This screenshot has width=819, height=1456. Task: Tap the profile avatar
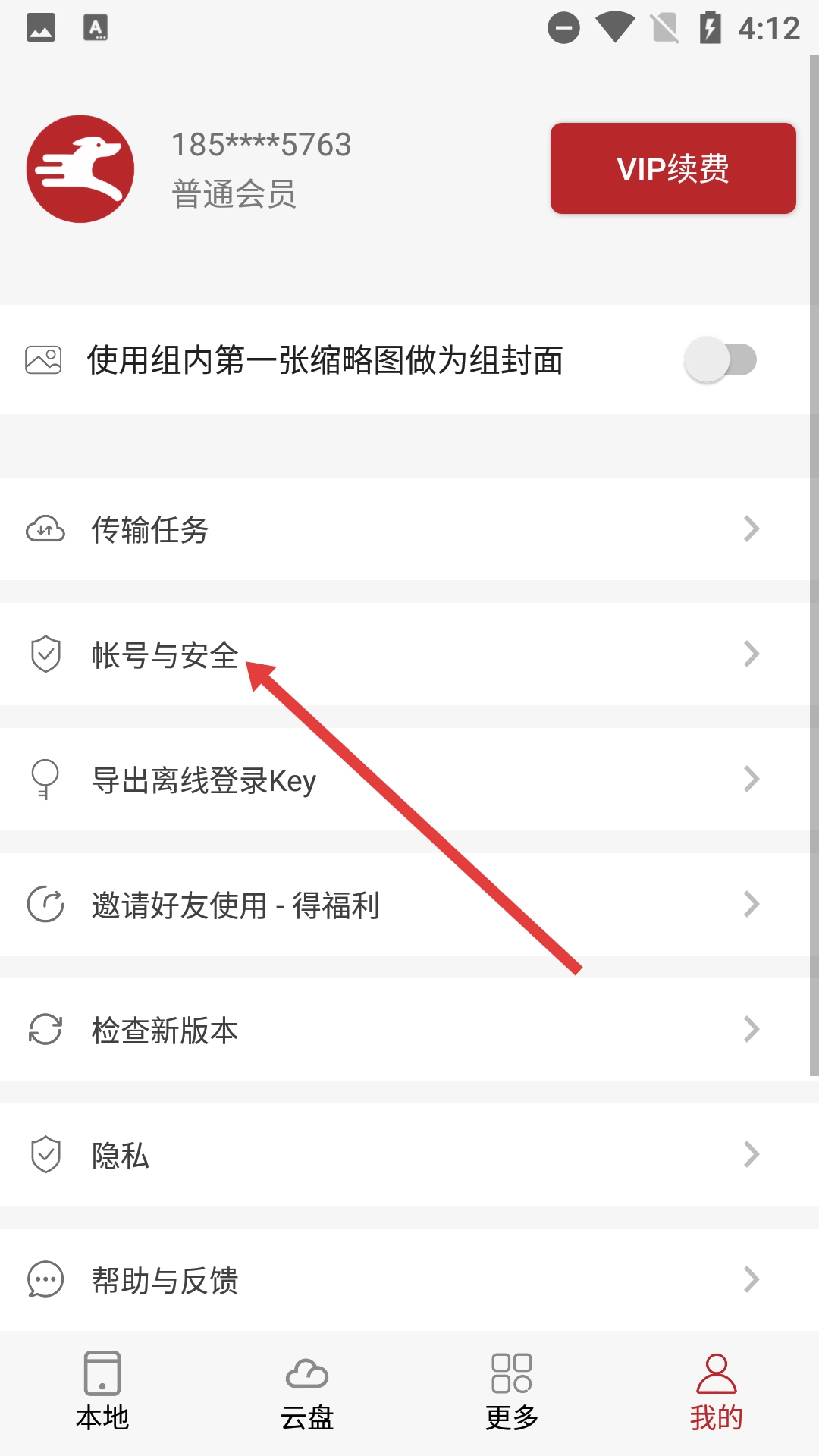pyautogui.click(x=80, y=169)
